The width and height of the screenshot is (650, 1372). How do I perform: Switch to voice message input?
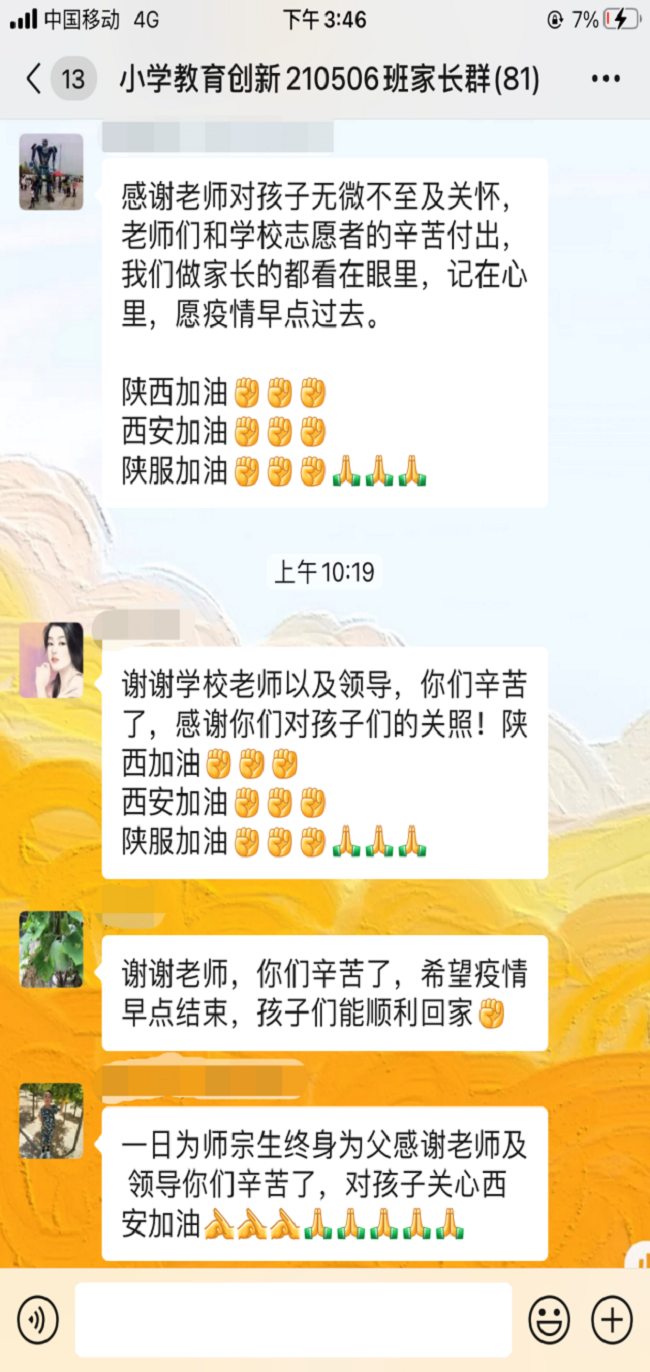[37, 1321]
